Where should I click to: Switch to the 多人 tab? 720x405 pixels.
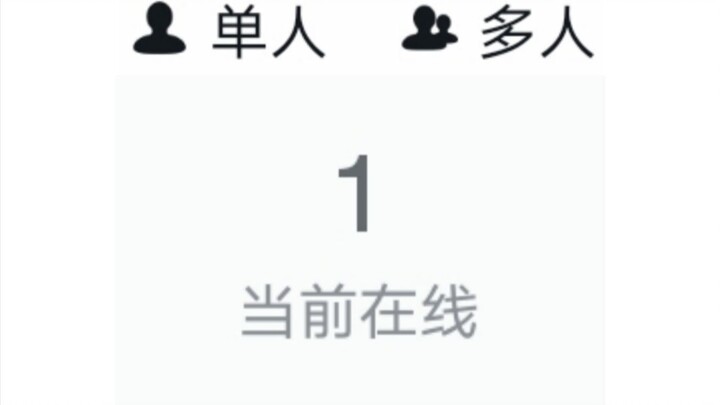497,35
